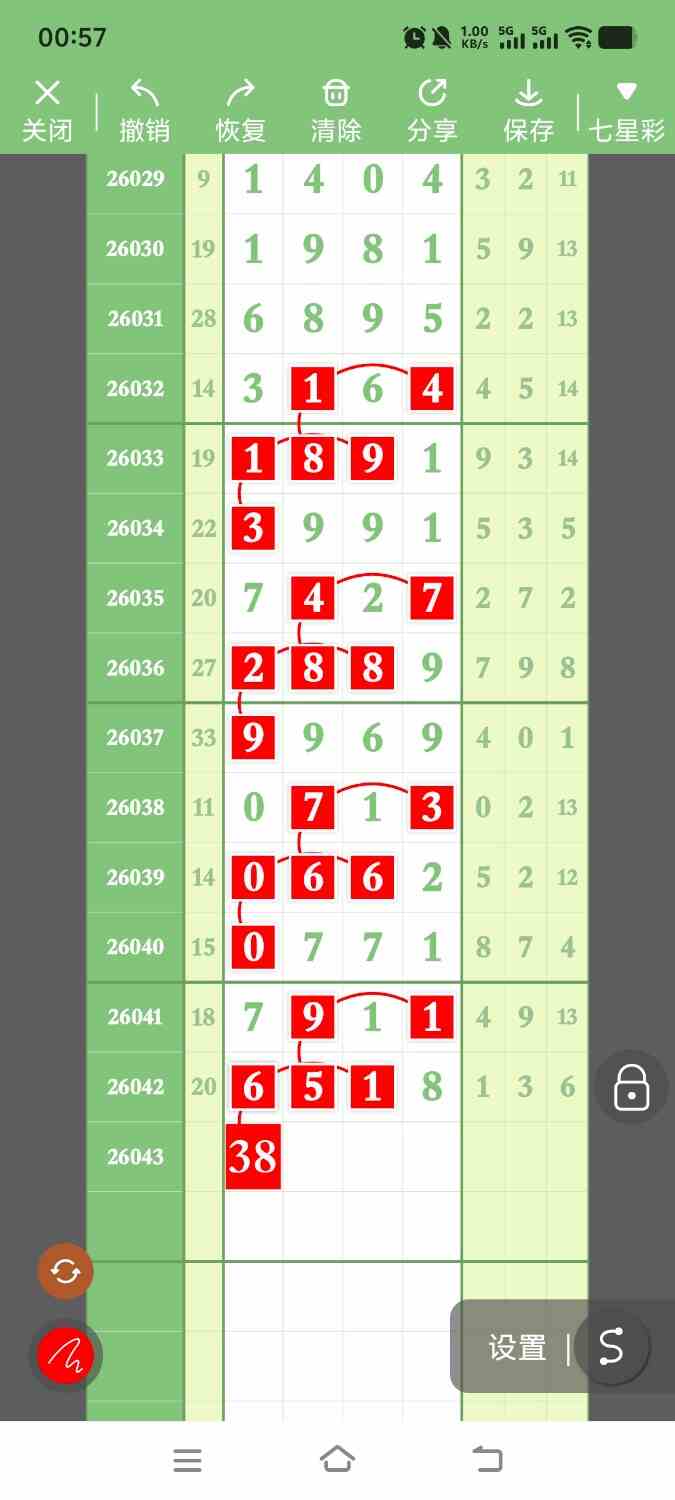675x1500 pixels.
Task: Undo the last mark with 撤销
Action: point(144,112)
